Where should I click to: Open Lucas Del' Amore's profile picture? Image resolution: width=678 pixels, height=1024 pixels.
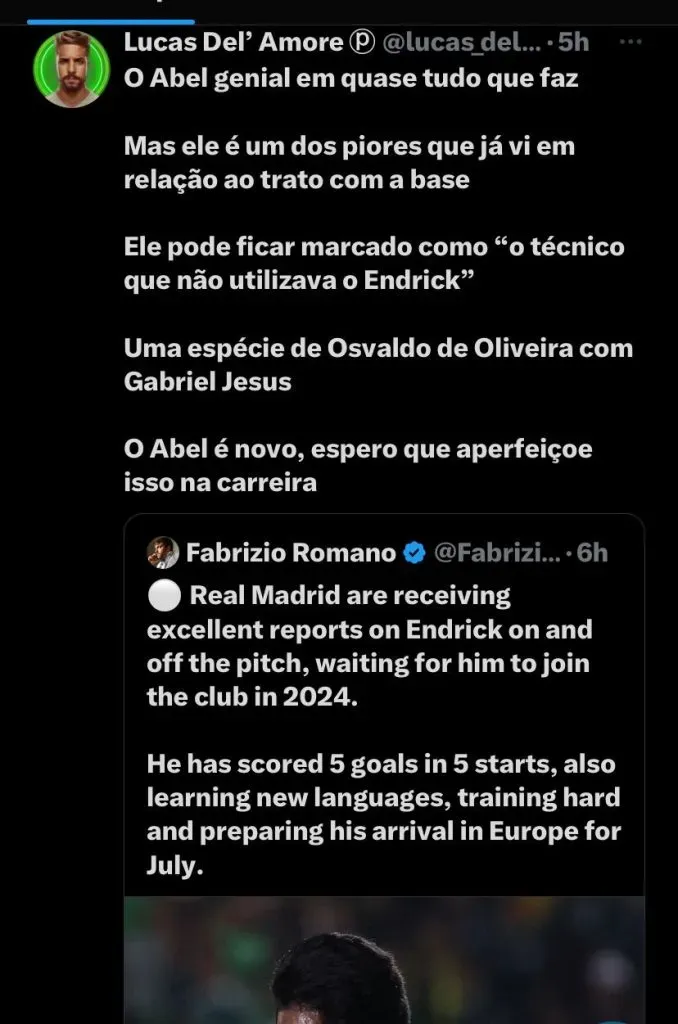tap(71, 69)
